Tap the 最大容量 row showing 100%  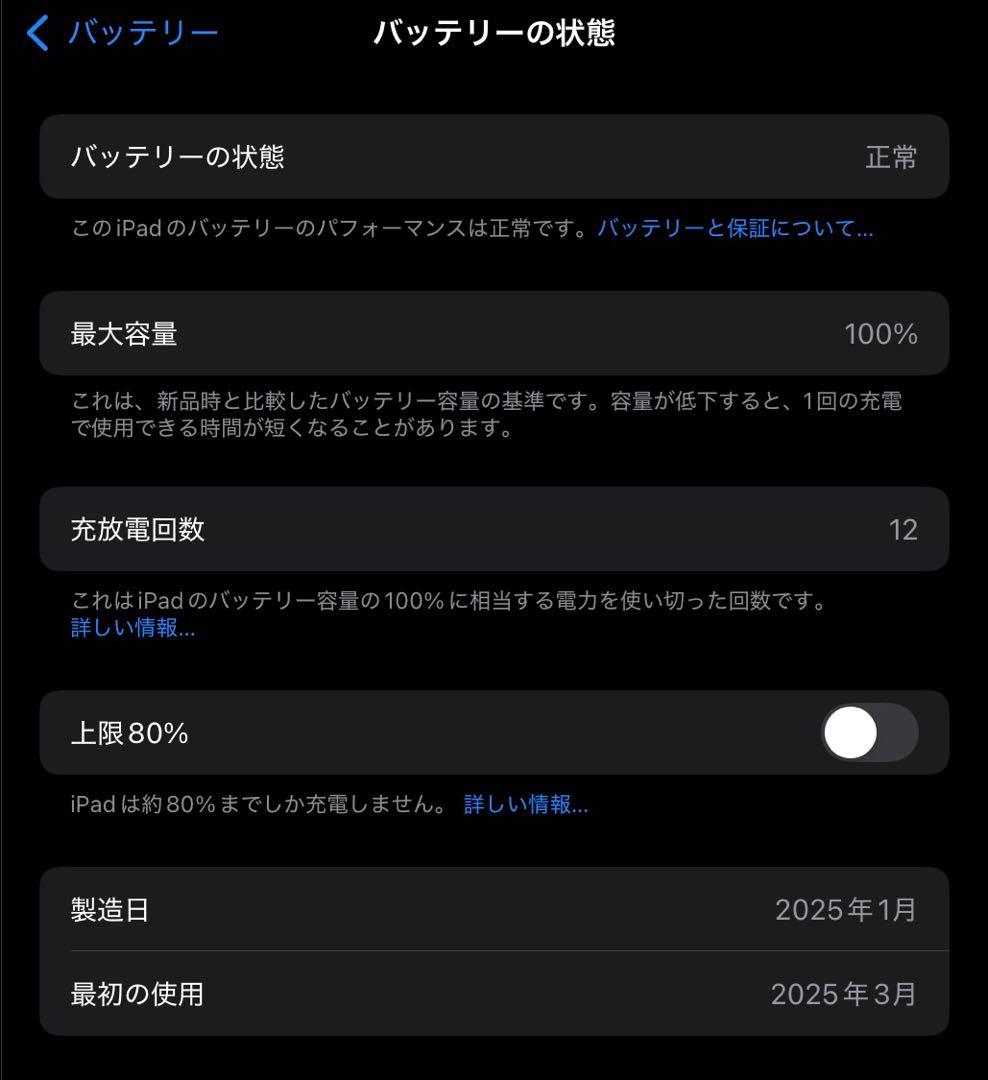pos(494,334)
